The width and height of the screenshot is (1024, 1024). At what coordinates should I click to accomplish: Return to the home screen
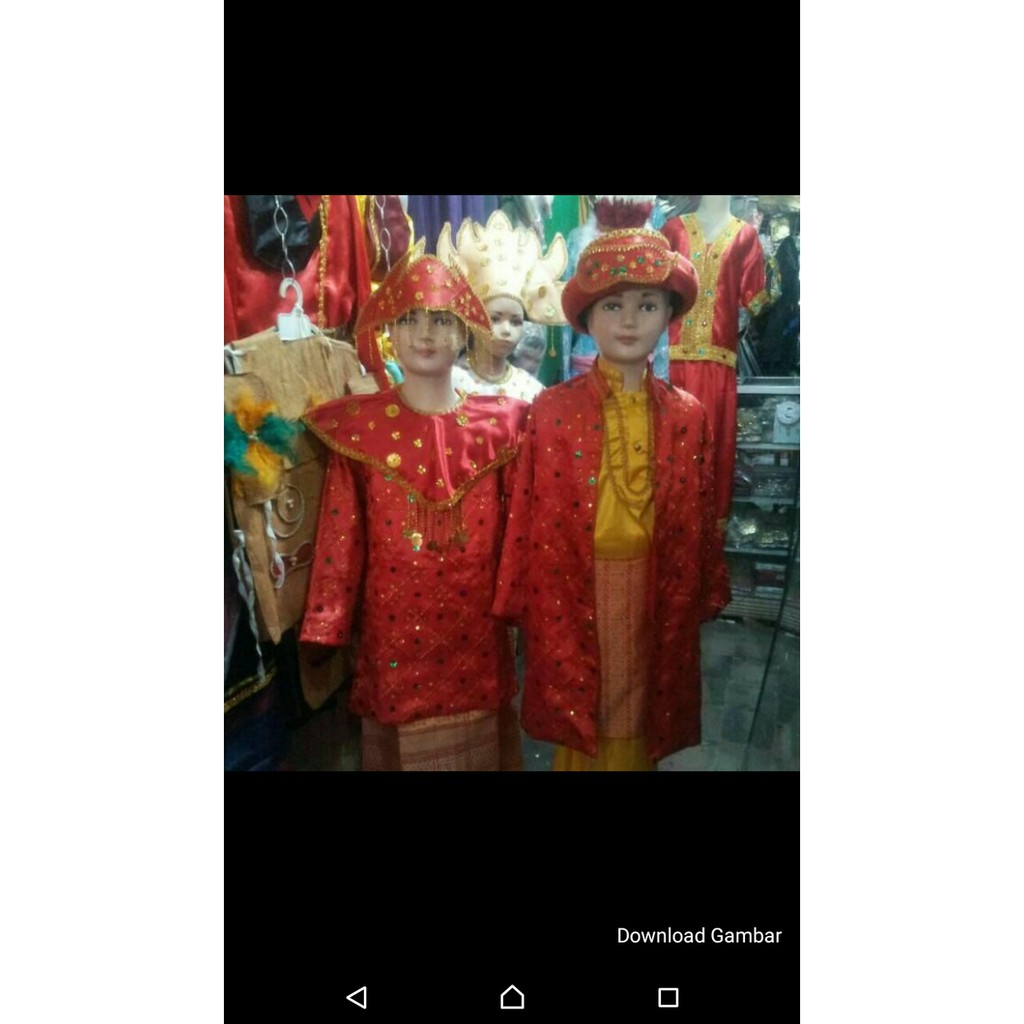(x=512, y=997)
